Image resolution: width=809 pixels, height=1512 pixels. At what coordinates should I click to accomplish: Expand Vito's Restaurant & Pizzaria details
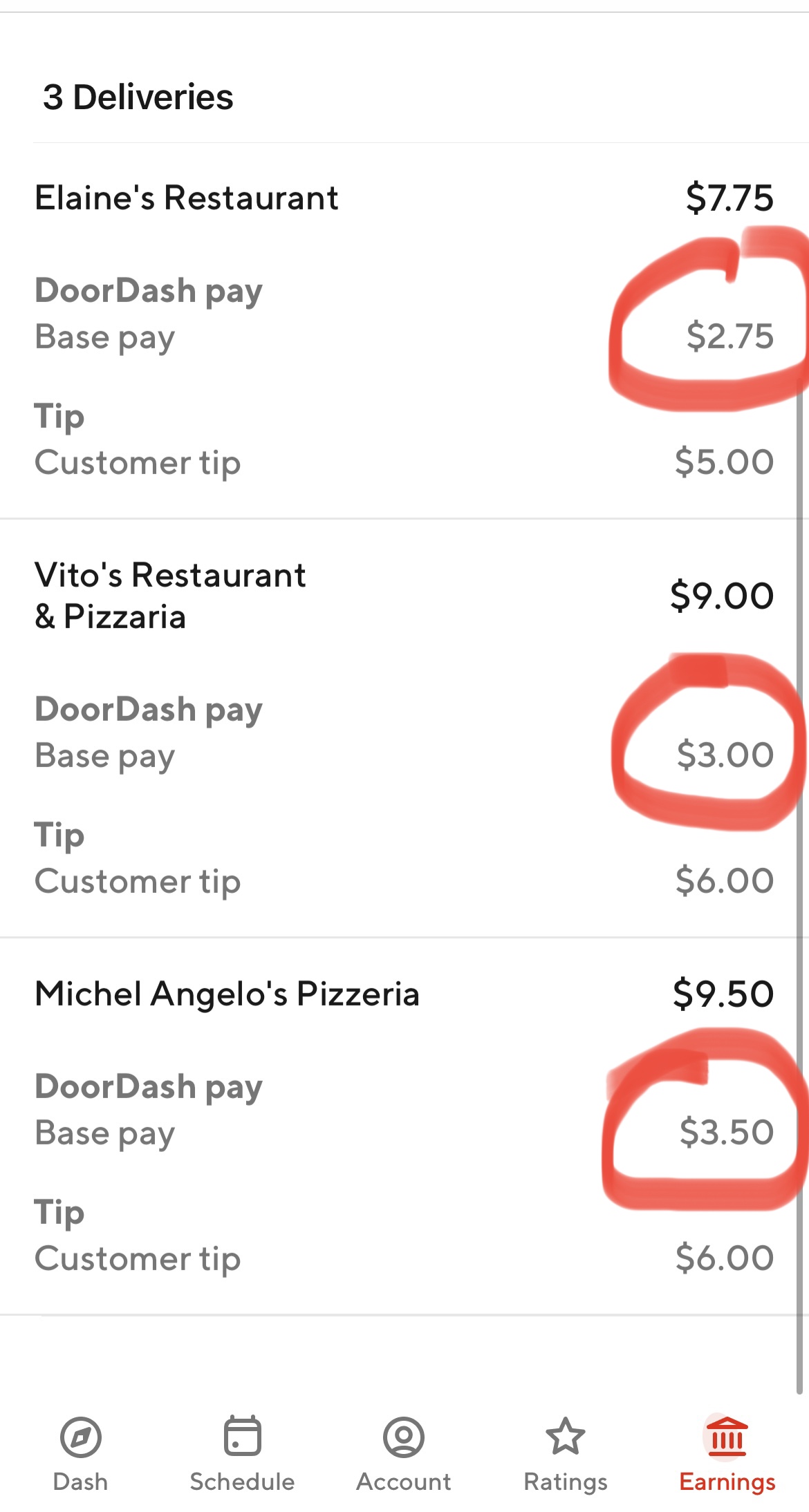(170, 596)
